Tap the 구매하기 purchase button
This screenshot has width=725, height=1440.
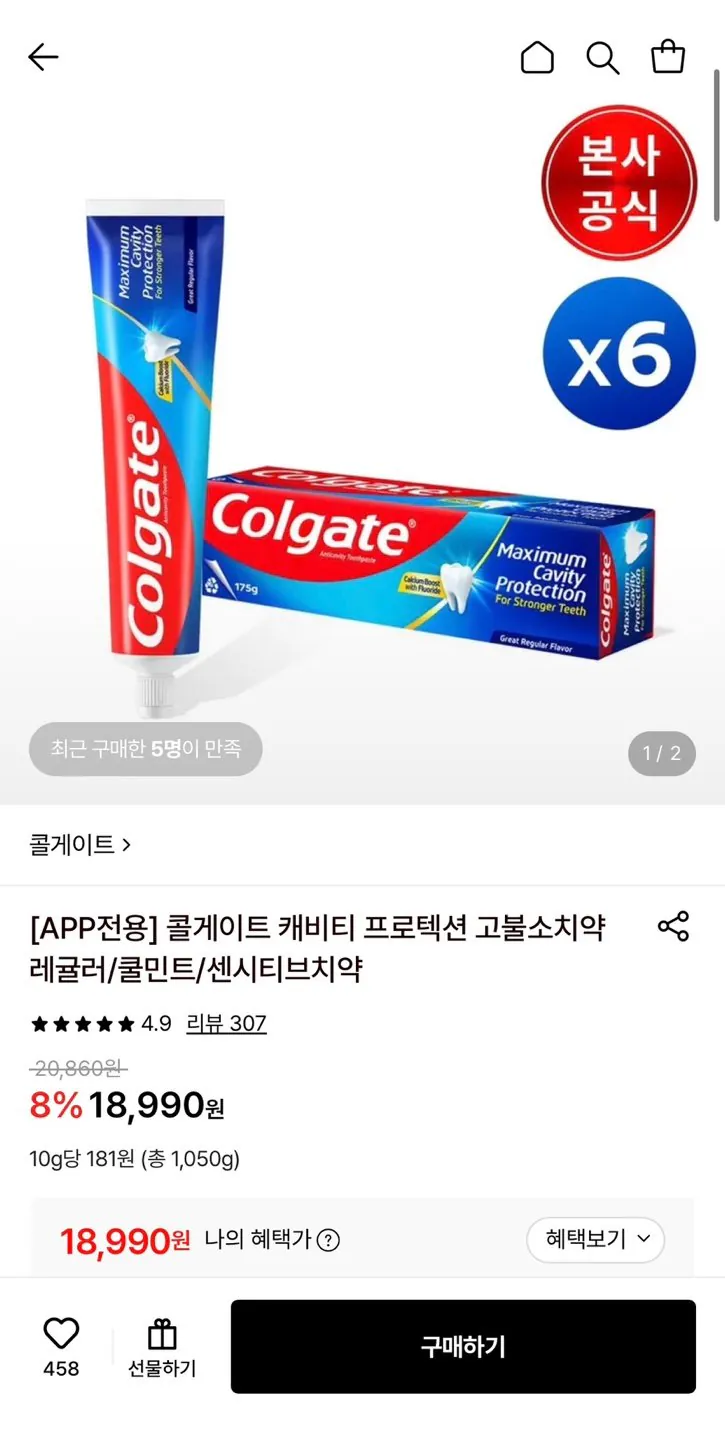[x=463, y=1346]
